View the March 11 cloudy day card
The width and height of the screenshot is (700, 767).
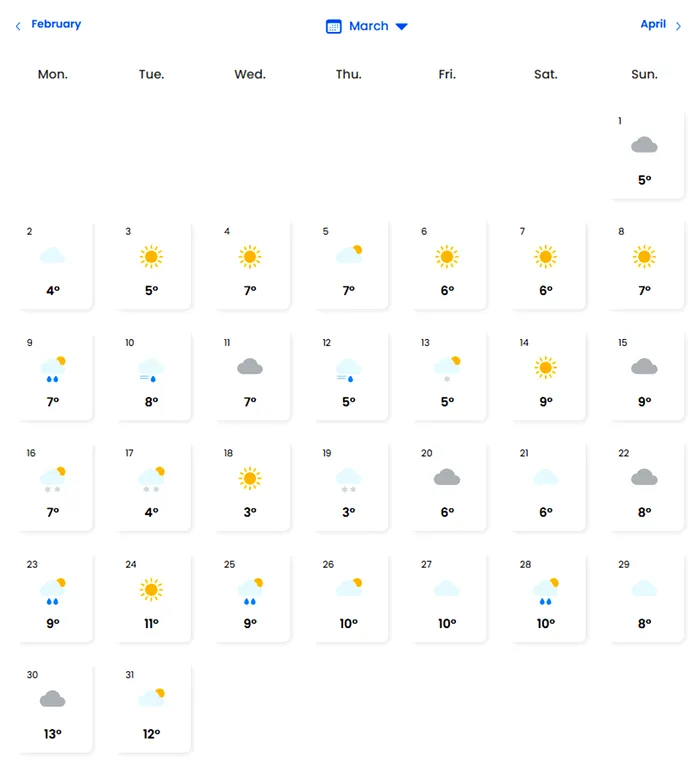[250, 375]
